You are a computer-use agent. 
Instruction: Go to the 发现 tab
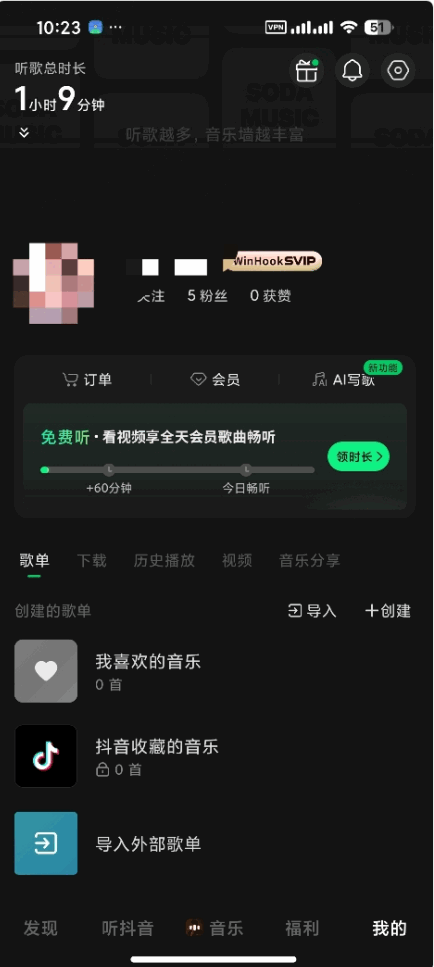(x=40, y=928)
